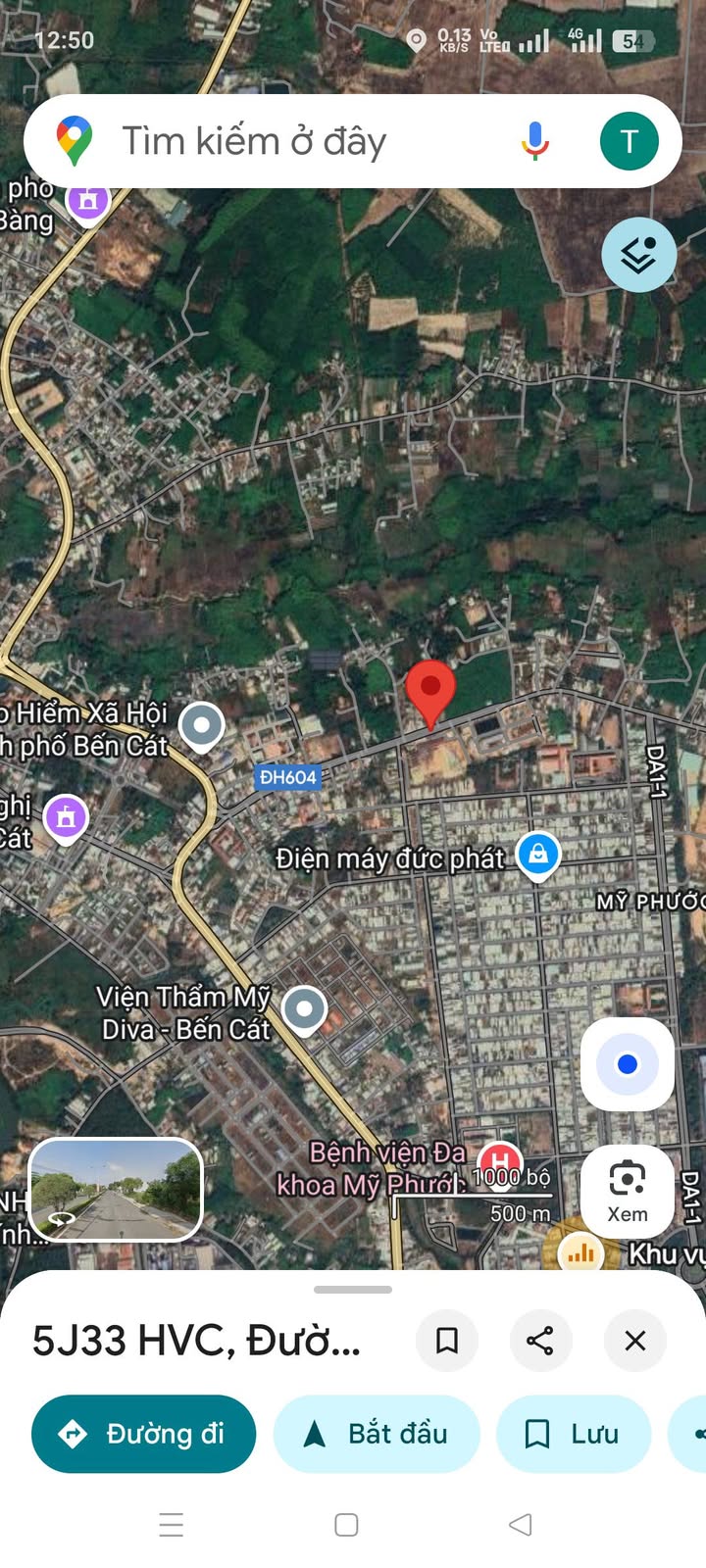Viewport: 706px width, 1568px height.
Task: Save the dropped pin with bookmark icon
Action: point(447,1340)
